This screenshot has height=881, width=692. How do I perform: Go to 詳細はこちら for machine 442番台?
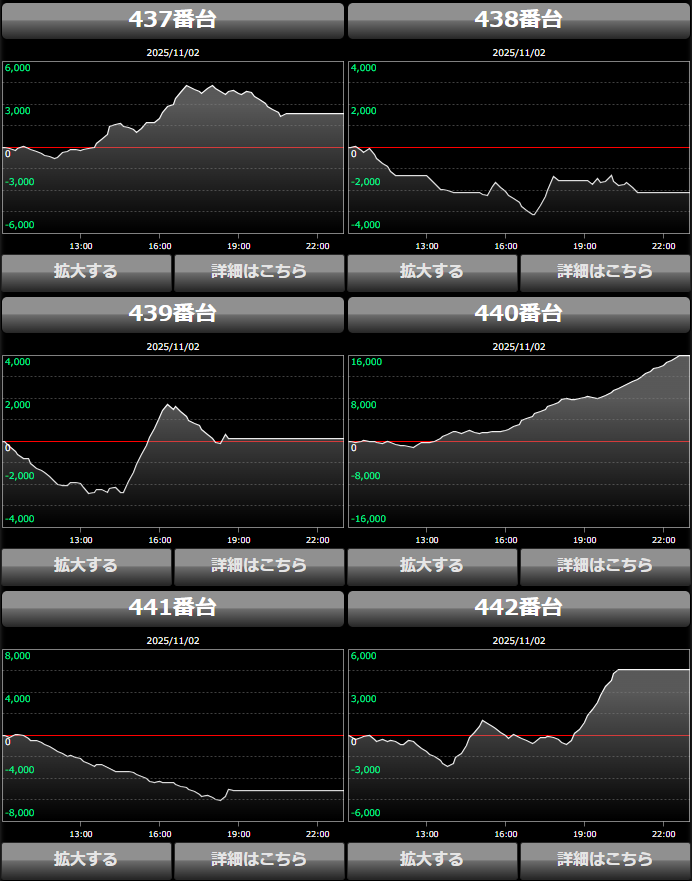[x=605, y=859]
